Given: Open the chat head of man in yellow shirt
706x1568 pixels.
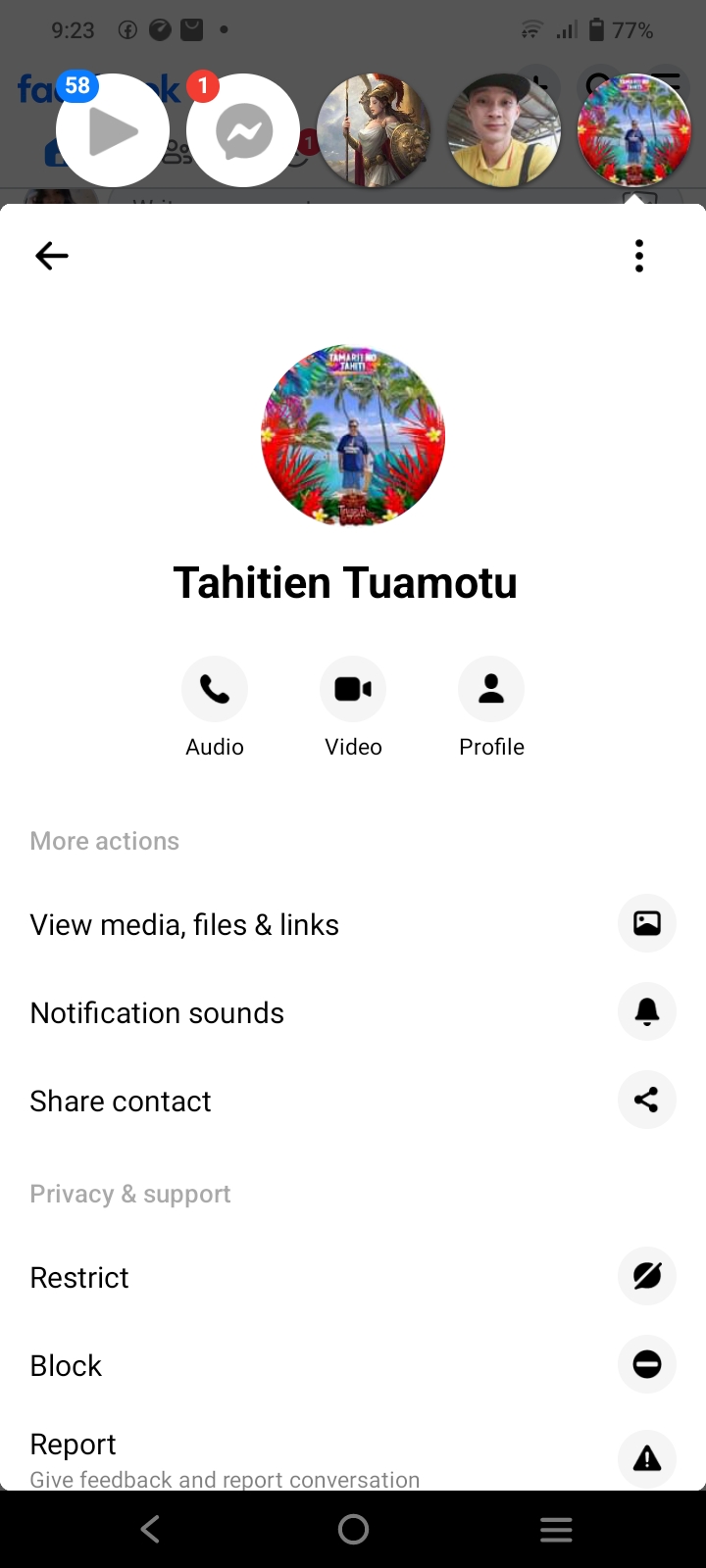Looking at the screenshot, I should (503, 130).
